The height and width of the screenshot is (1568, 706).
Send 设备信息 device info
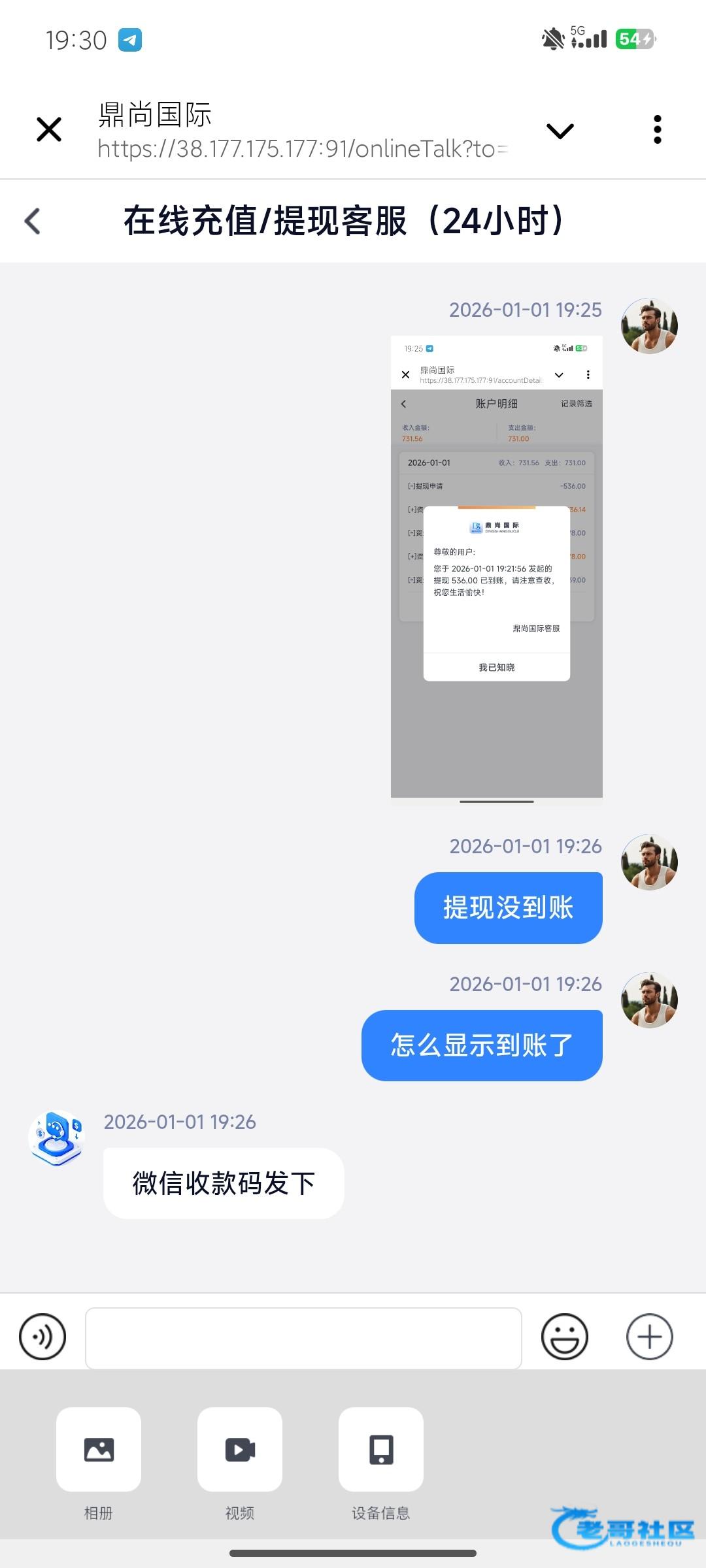click(x=381, y=1449)
